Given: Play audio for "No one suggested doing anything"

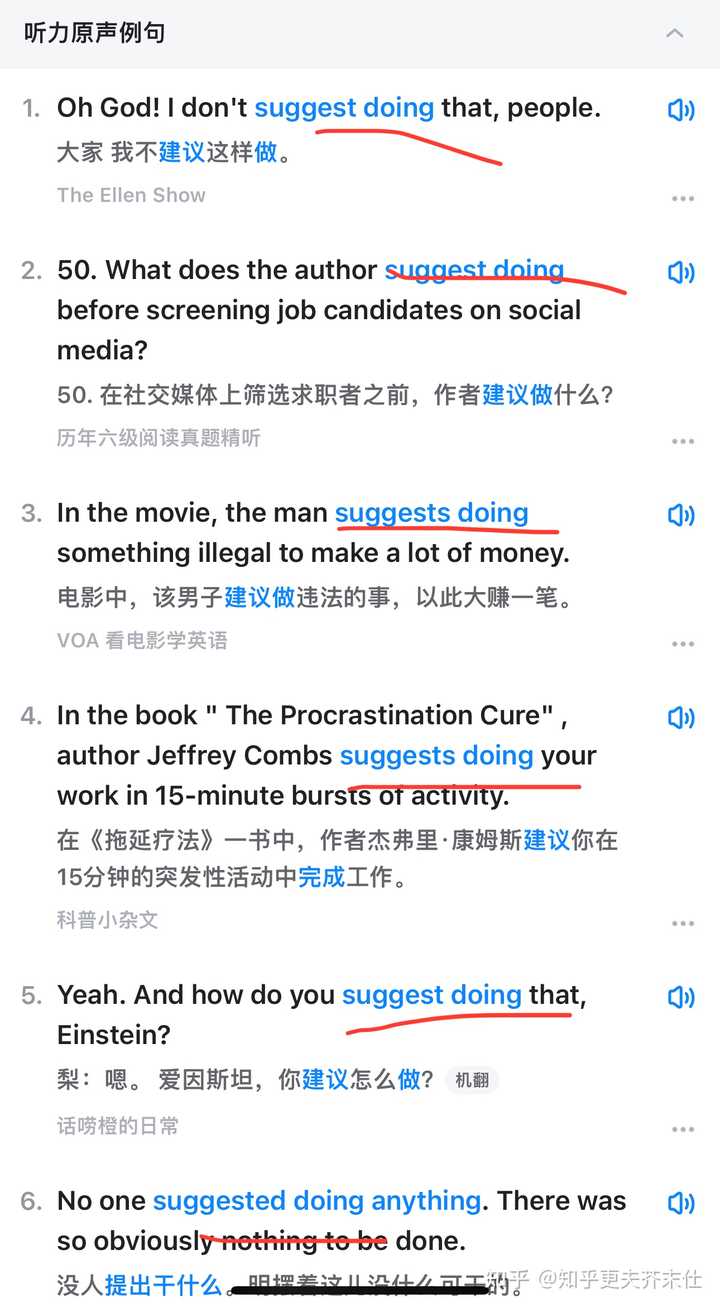Looking at the screenshot, I should point(681,1202).
